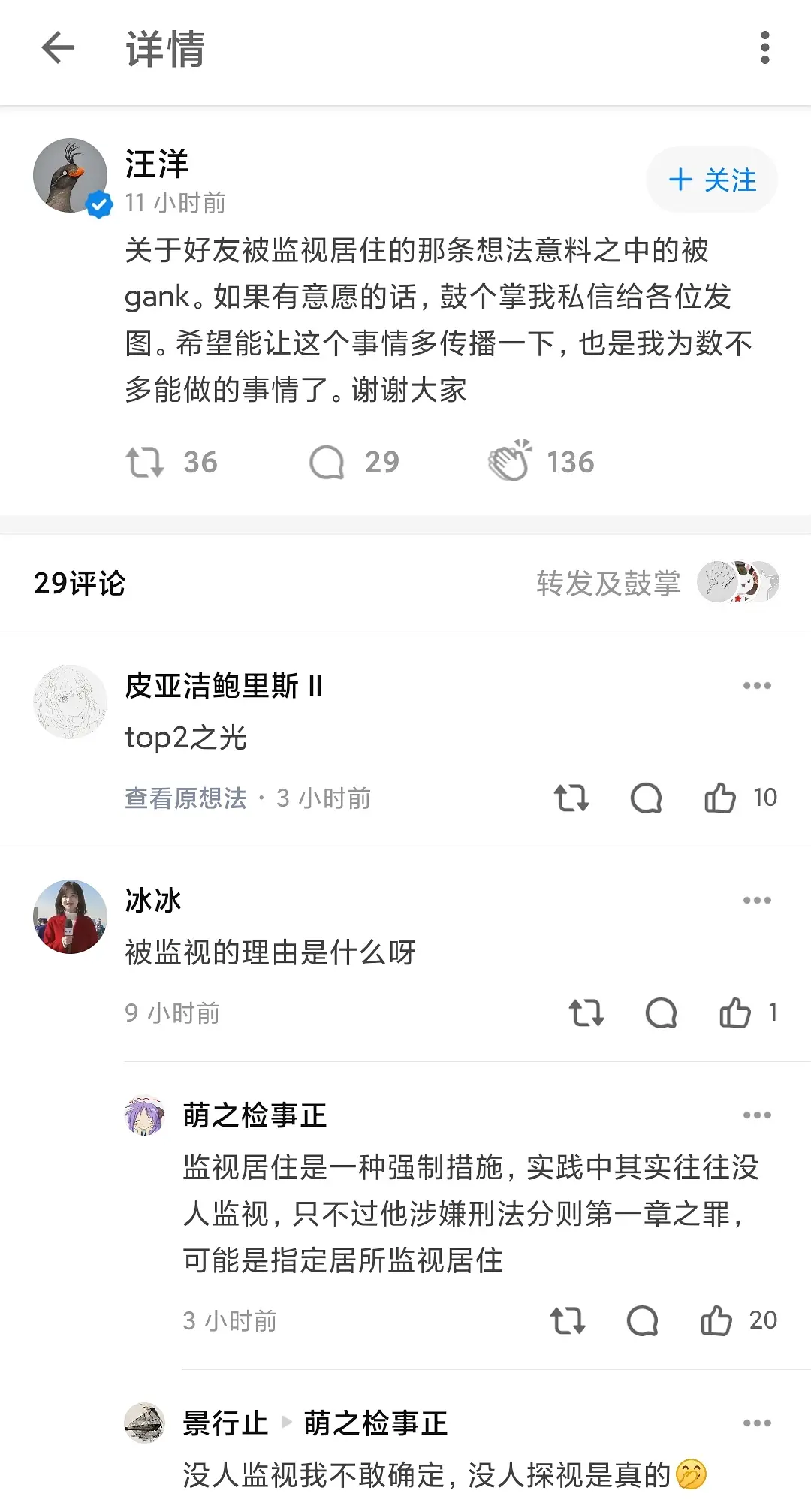Open 汪洋's profile avatar
The height and width of the screenshot is (1512, 811).
tap(71, 176)
